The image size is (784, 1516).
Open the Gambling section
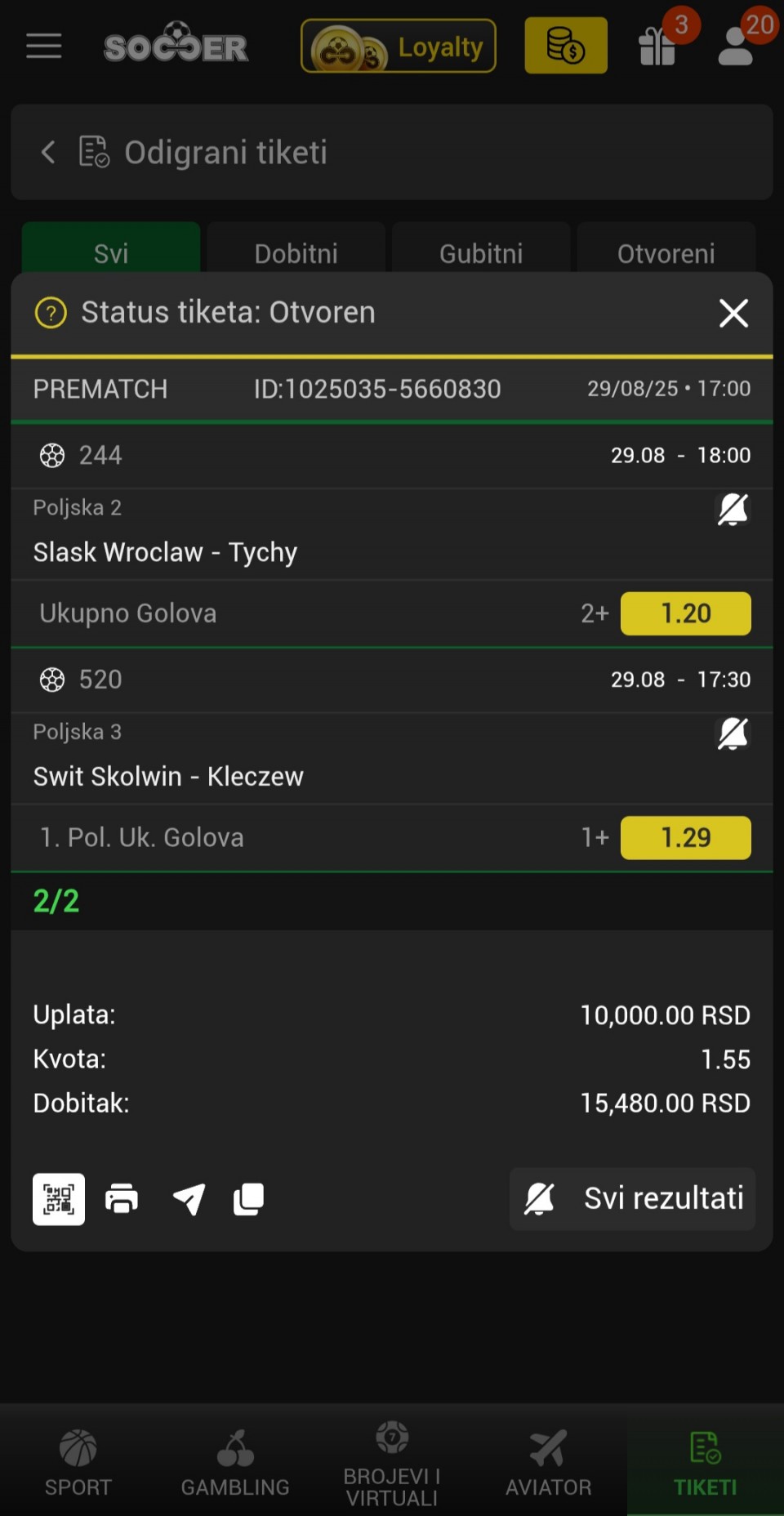click(x=235, y=1462)
